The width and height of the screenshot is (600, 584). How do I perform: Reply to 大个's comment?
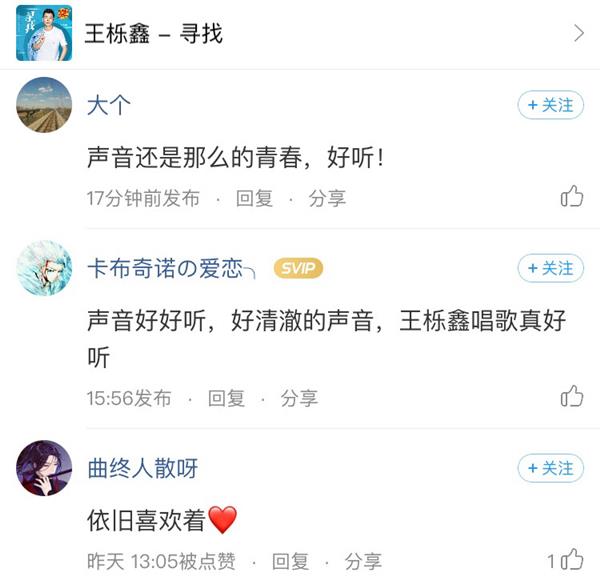pyautogui.click(x=254, y=198)
